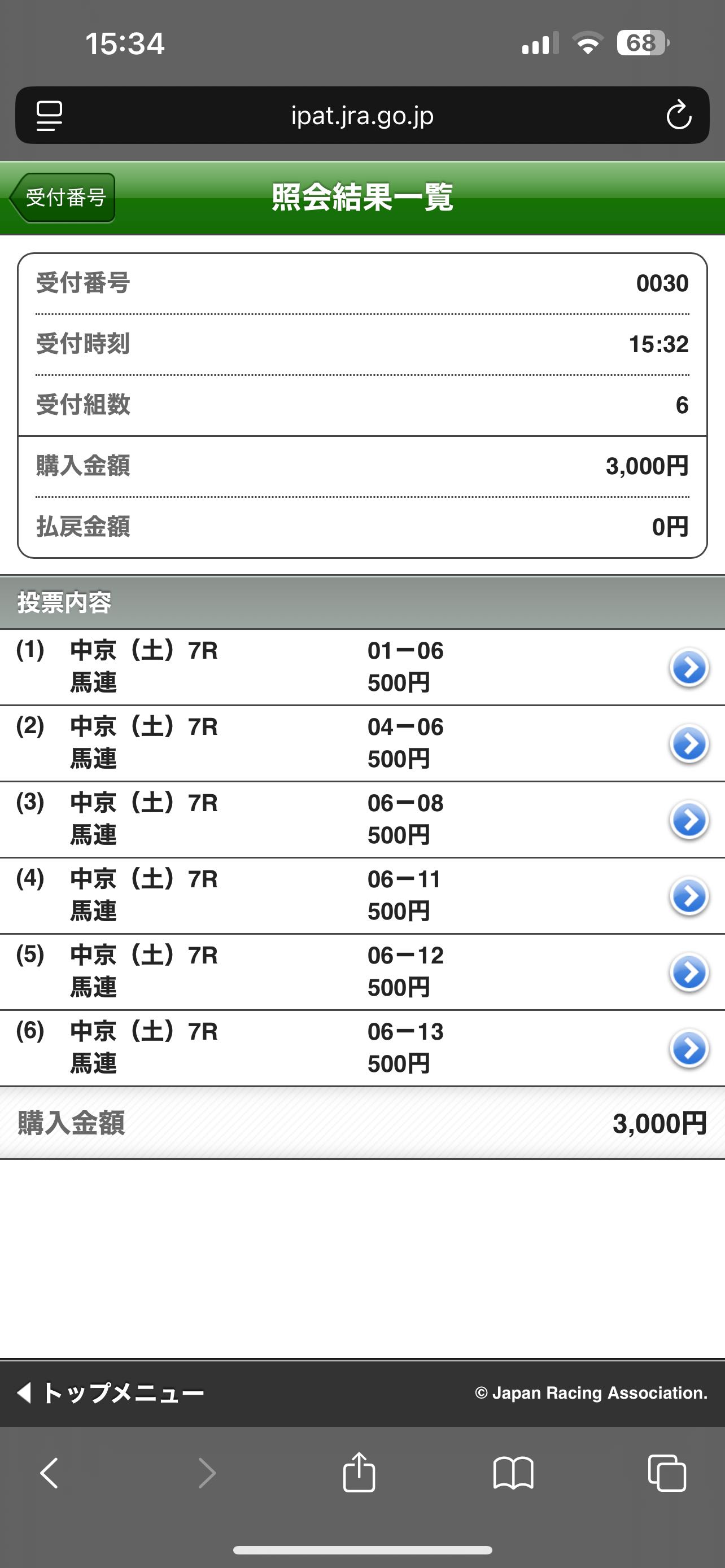Screen dimensions: 725x1568
Task: Tap the ipat.jra.go.jp address field
Action: click(362, 115)
